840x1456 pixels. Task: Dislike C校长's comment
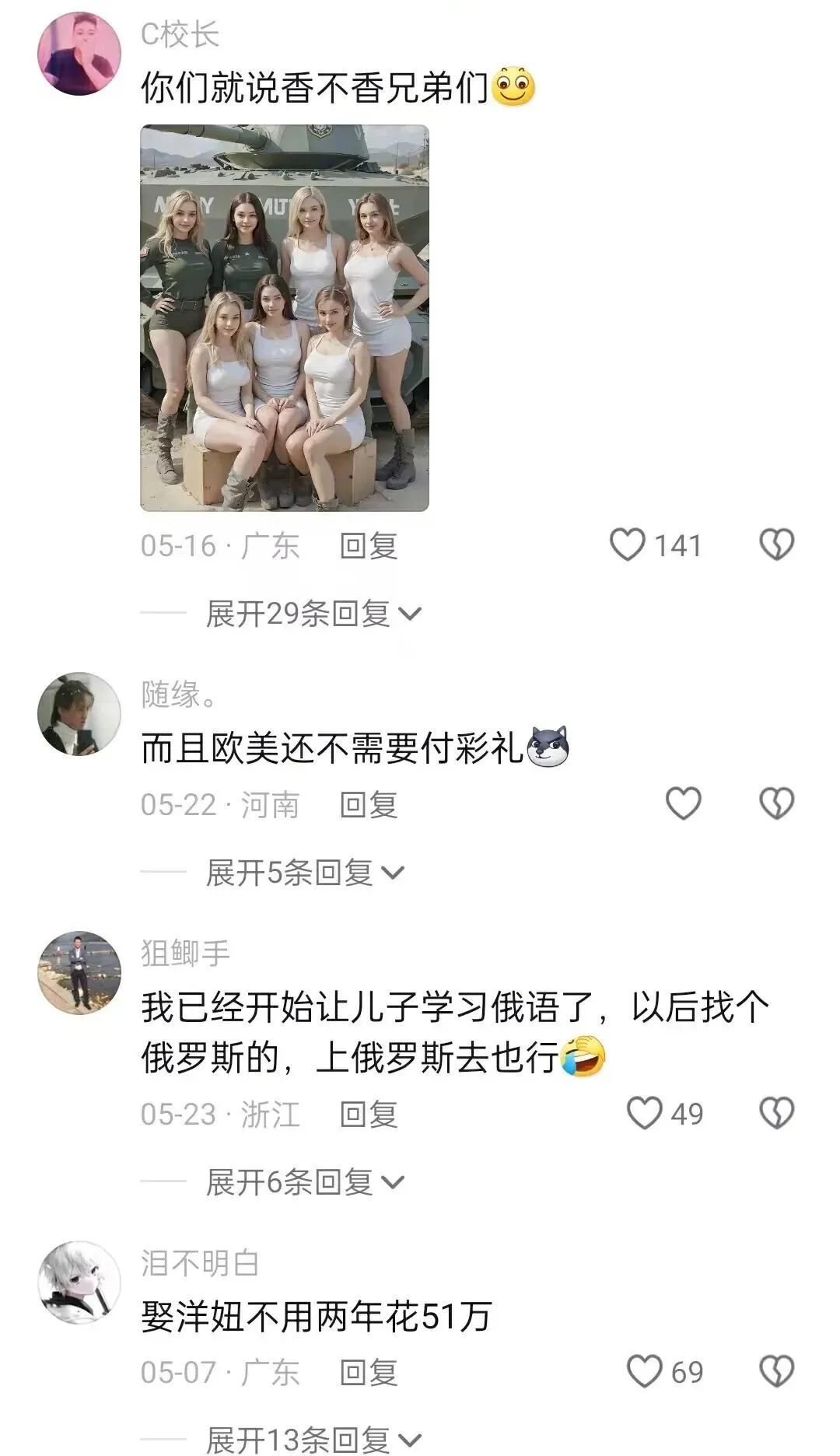click(x=776, y=544)
